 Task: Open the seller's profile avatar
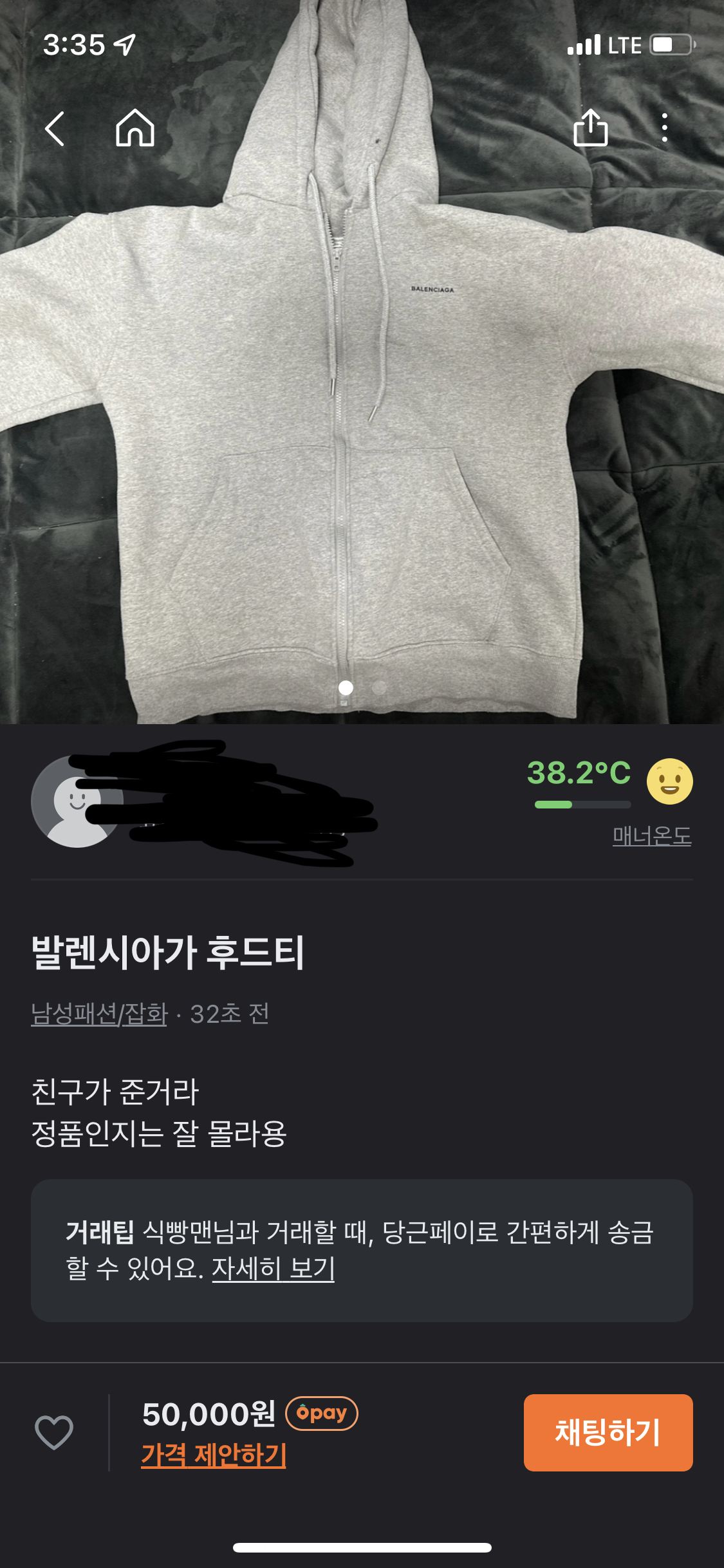coord(76,801)
